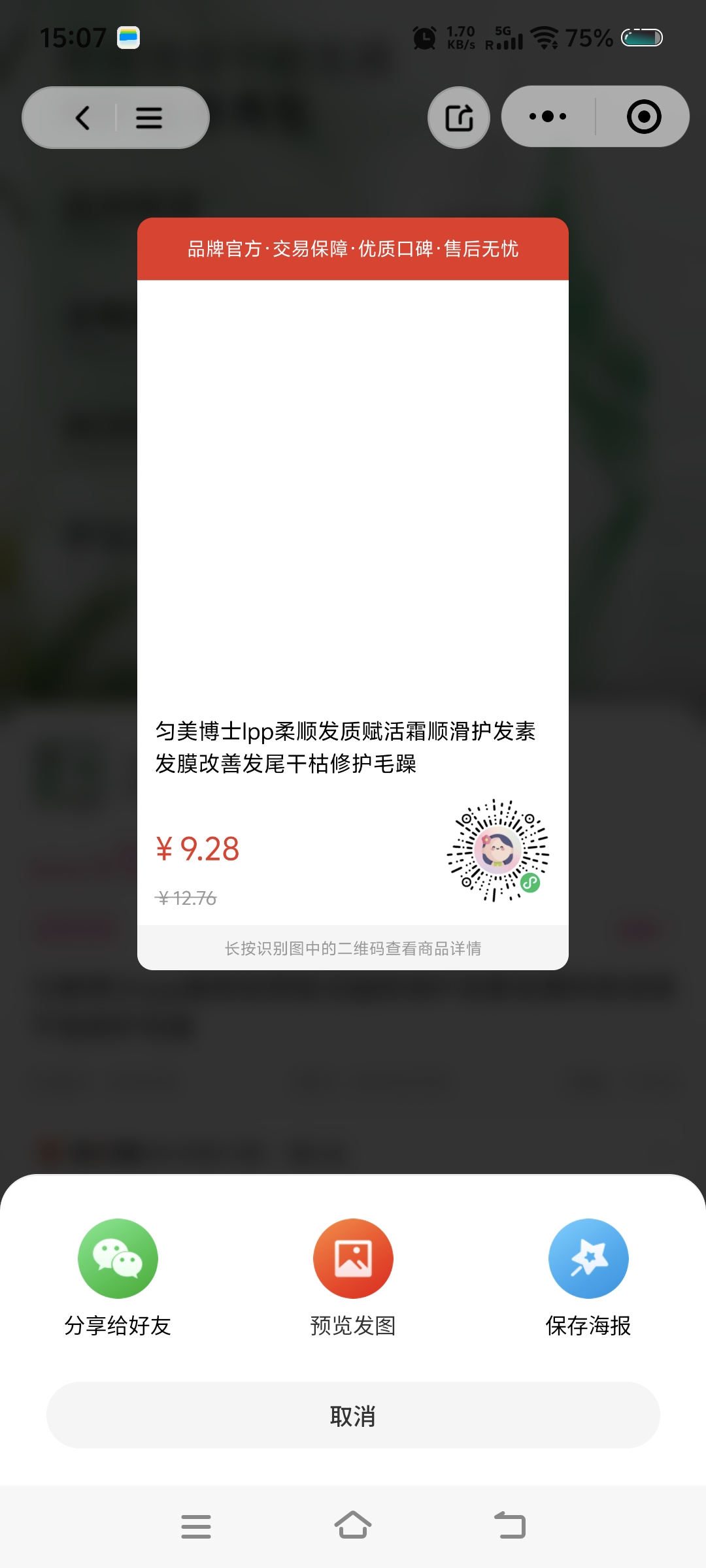Go back using the top-left arrow
This screenshot has height=1568, width=706.
[83, 118]
